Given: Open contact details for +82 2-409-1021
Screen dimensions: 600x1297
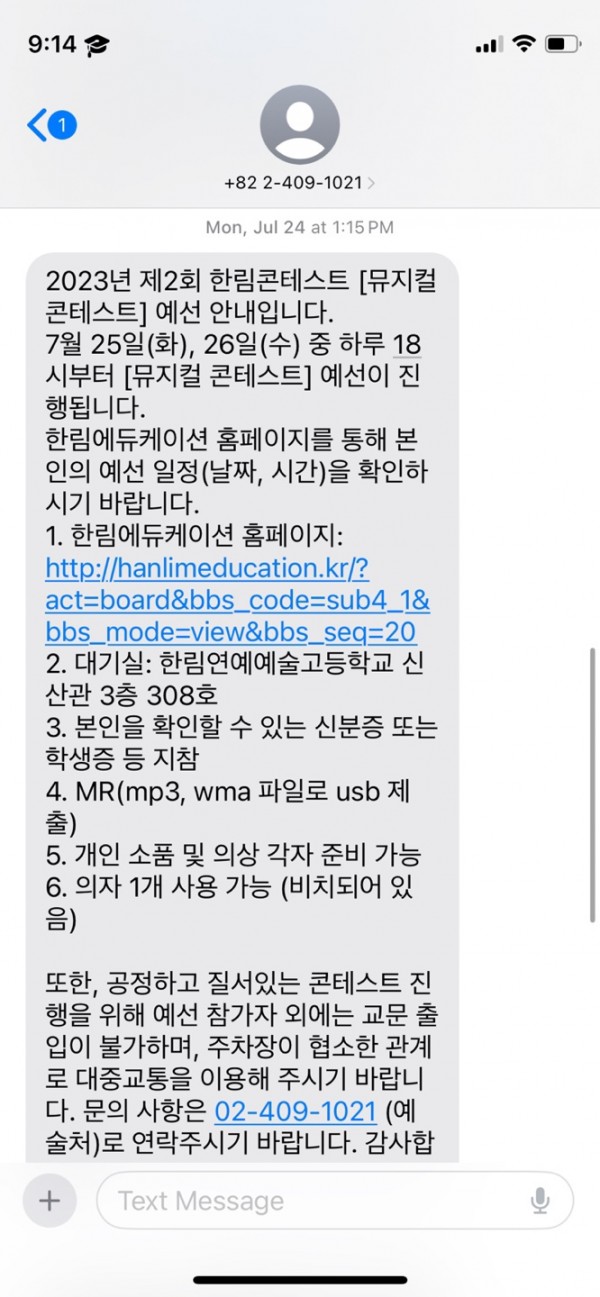Looking at the screenshot, I should [x=300, y=138].
